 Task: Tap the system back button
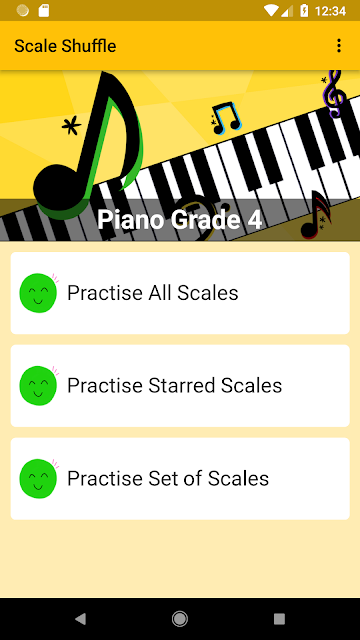80,619
